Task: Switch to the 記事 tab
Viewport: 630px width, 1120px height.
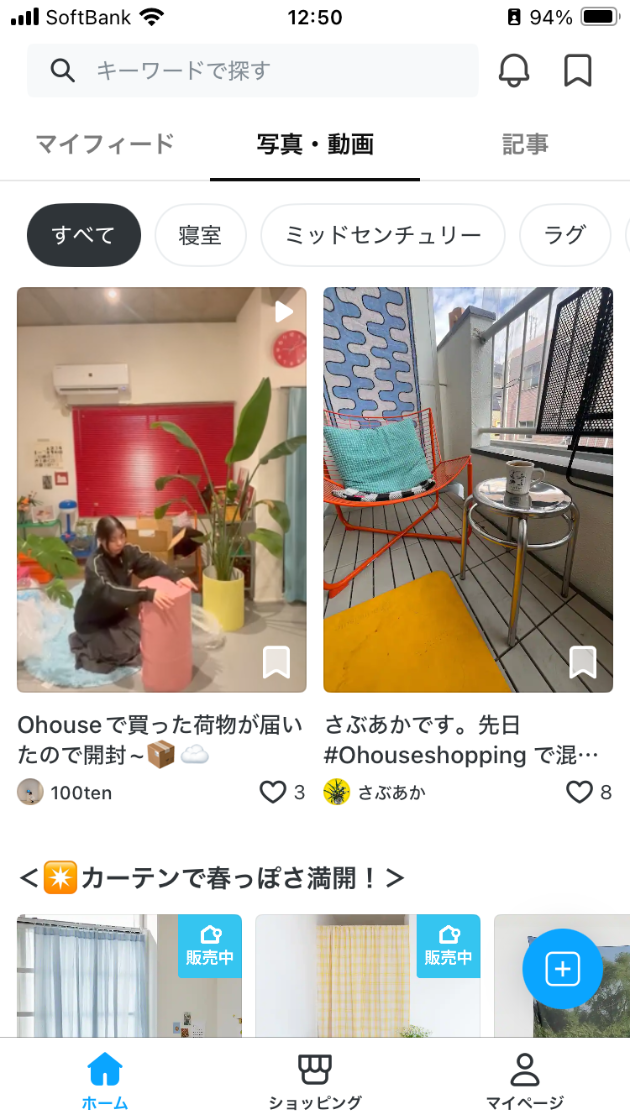Action: click(x=525, y=144)
